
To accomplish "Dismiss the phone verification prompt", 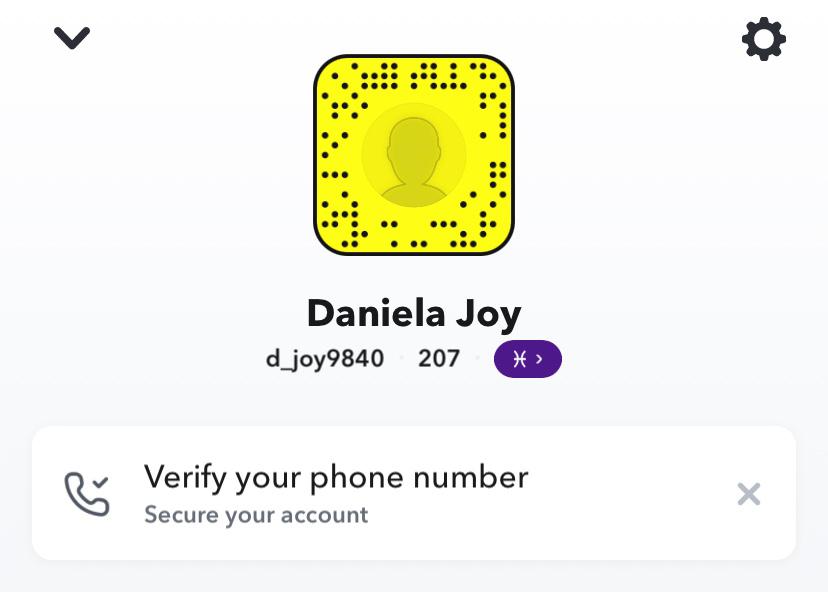I will pyautogui.click(x=748, y=494).
